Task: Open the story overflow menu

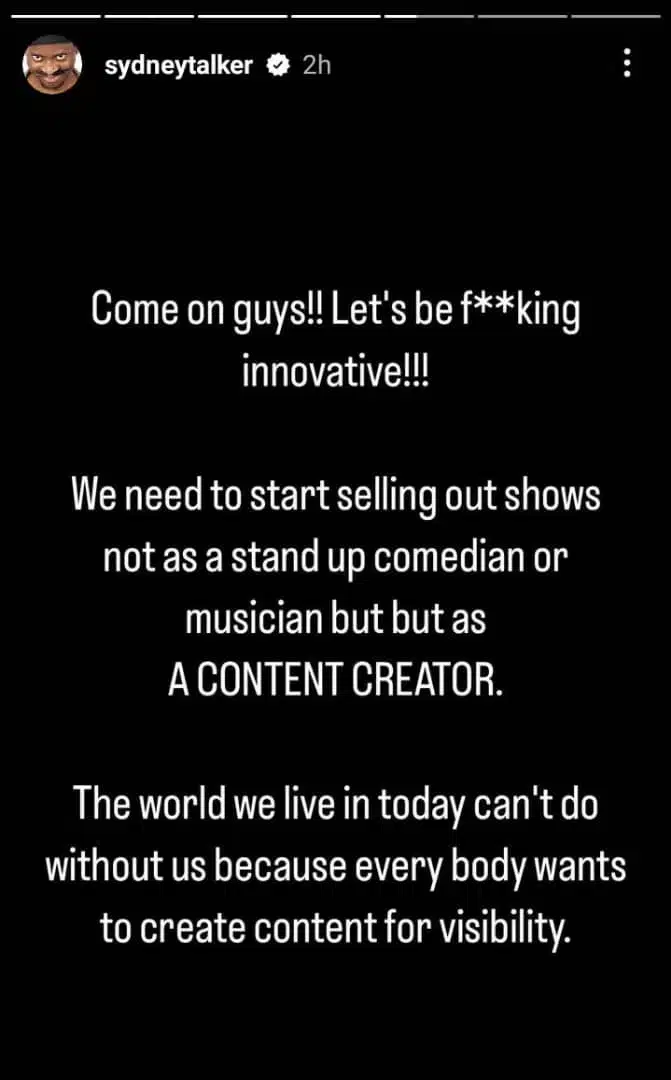Action: pos(627,64)
